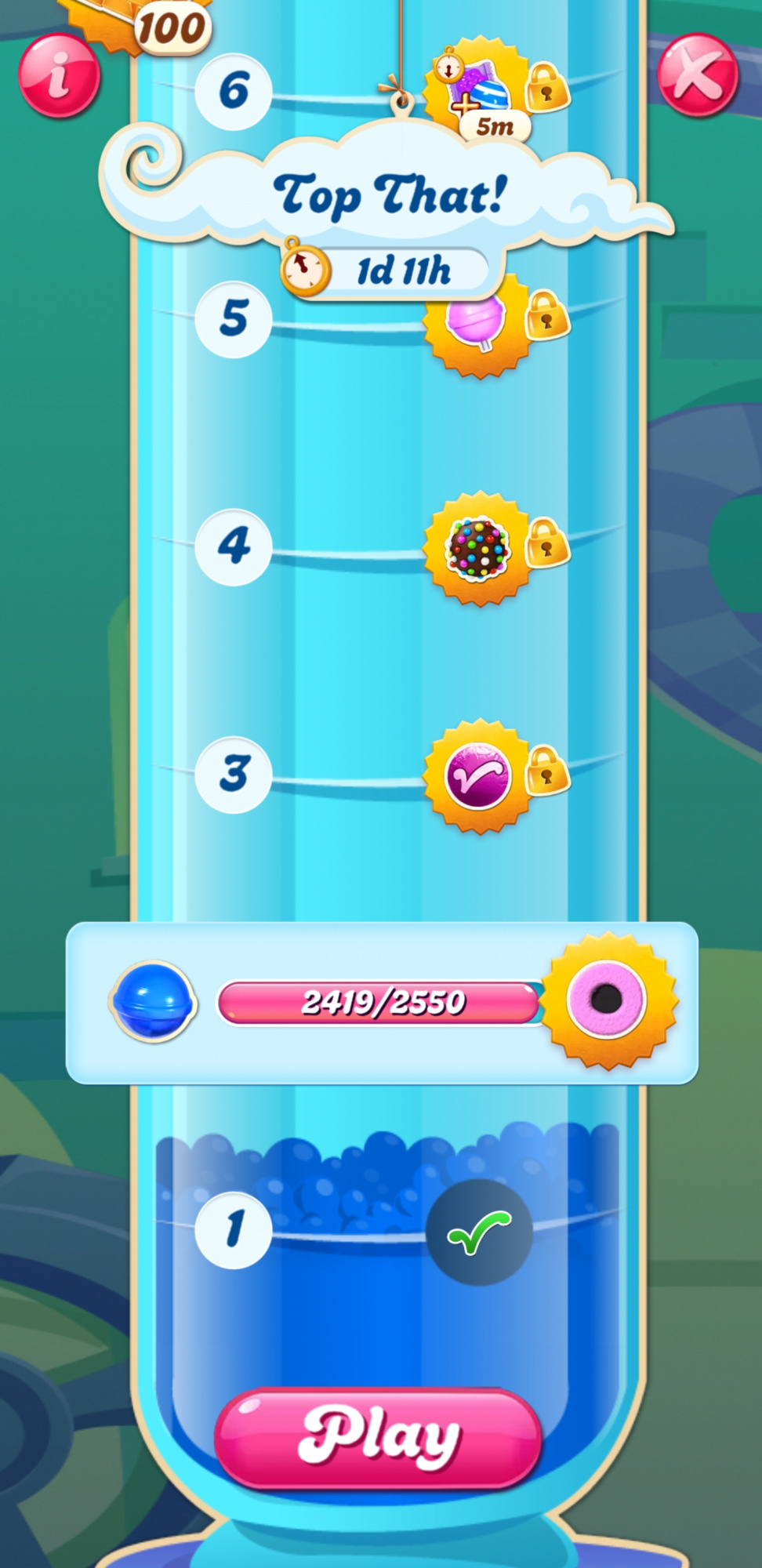
Task: View the level 5 lollipop reward
Action: click(477, 321)
